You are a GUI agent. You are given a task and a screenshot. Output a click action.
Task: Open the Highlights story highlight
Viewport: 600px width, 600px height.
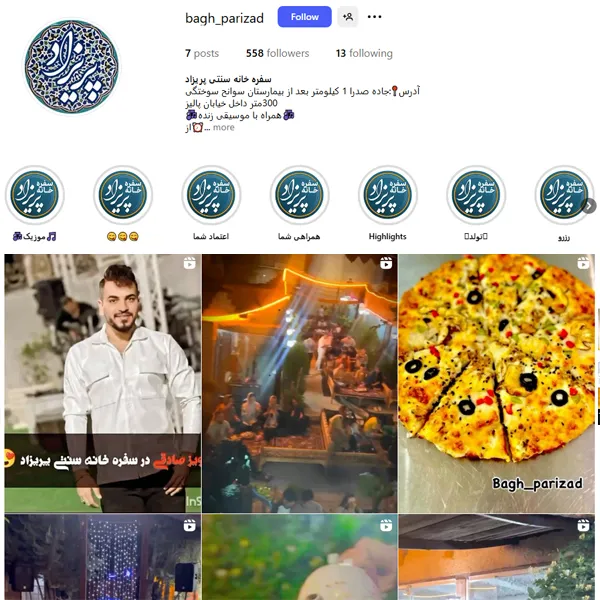[x=387, y=195]
